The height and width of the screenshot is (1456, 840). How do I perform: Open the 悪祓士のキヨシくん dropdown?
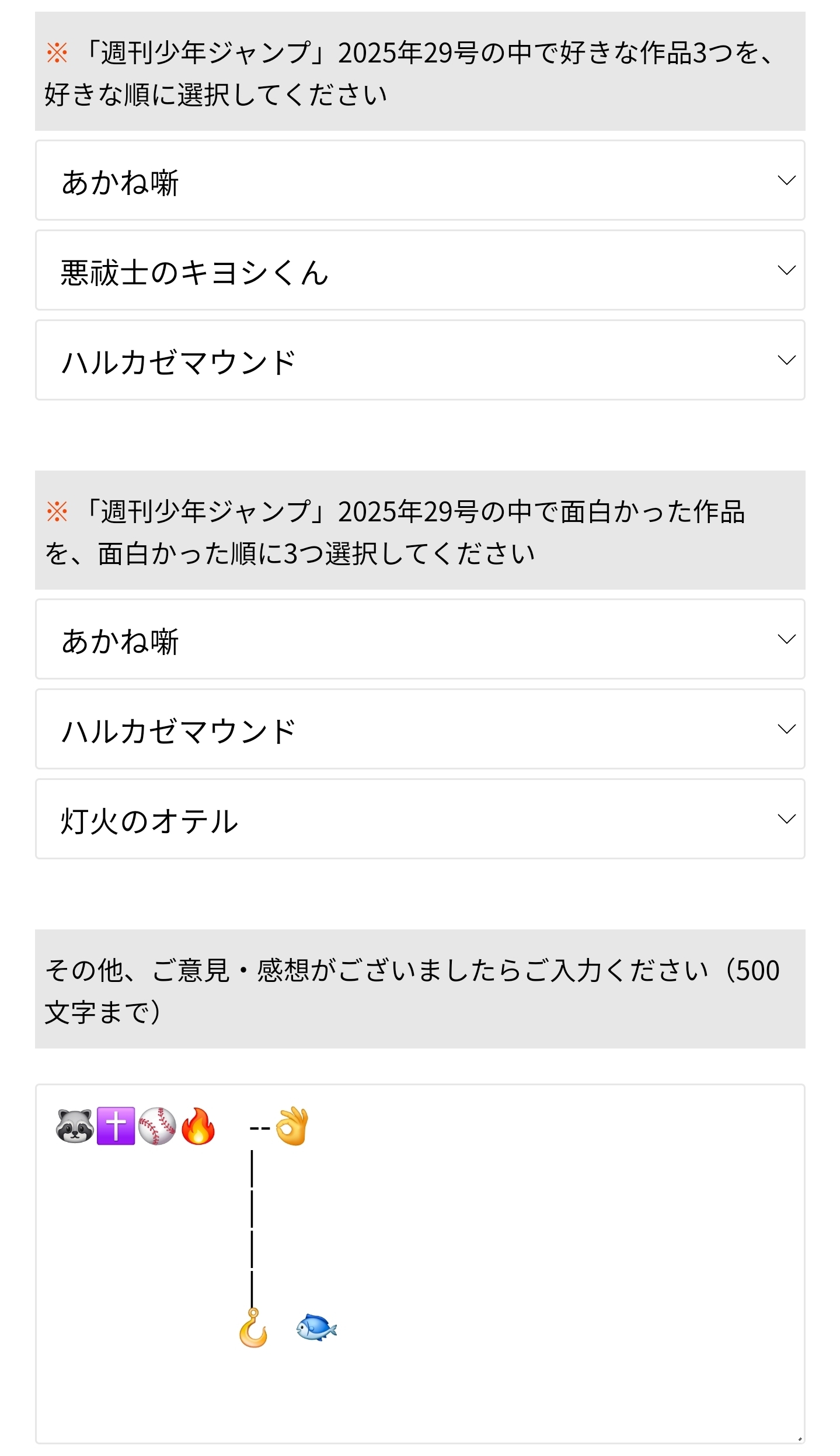[420, 270]
